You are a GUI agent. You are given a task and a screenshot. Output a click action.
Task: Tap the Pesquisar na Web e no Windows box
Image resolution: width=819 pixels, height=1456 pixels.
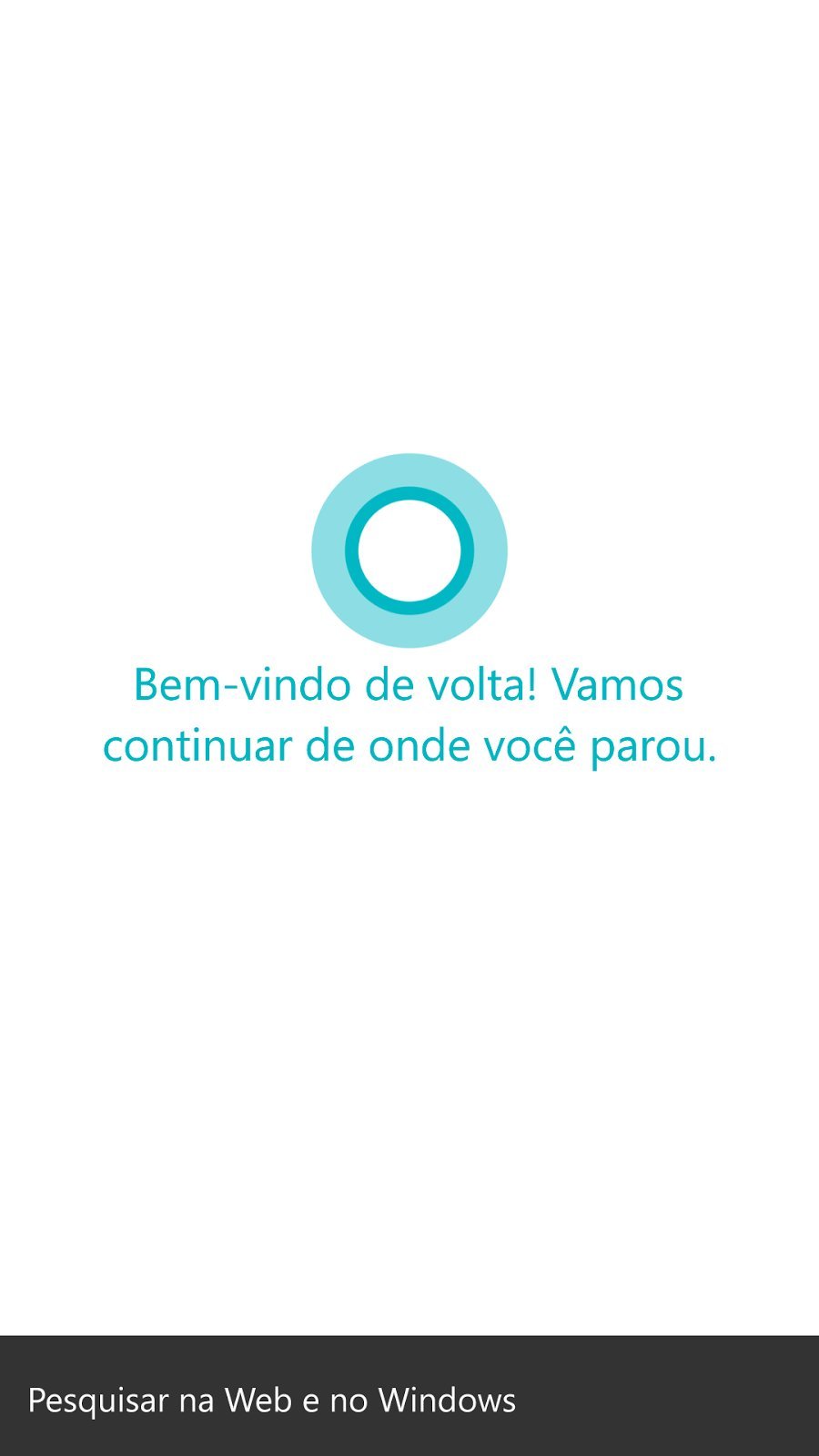point(409,1396)
